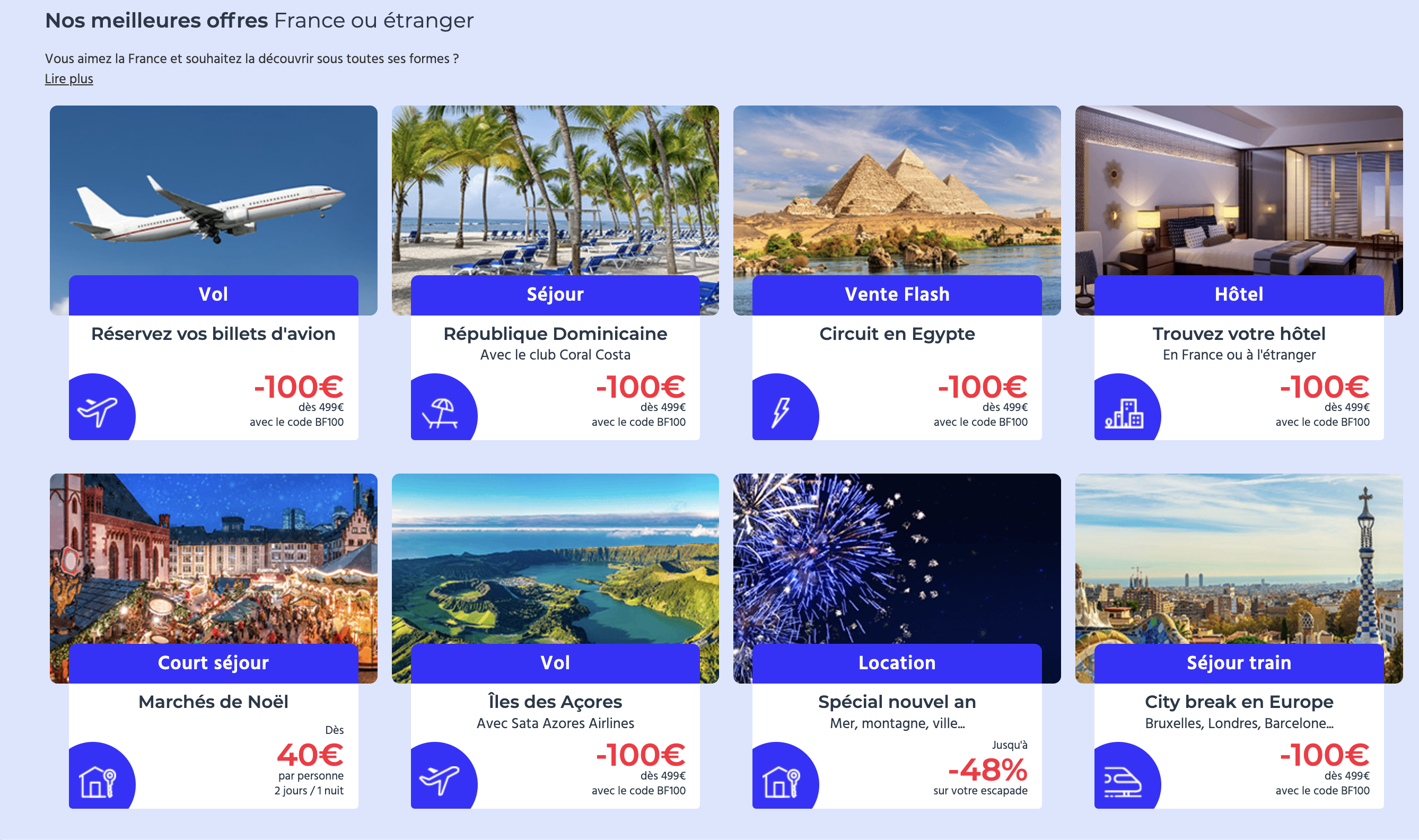View the Îles des Açores flight offer
This screenshot has width=1419, height=840.
pos(555,701)
